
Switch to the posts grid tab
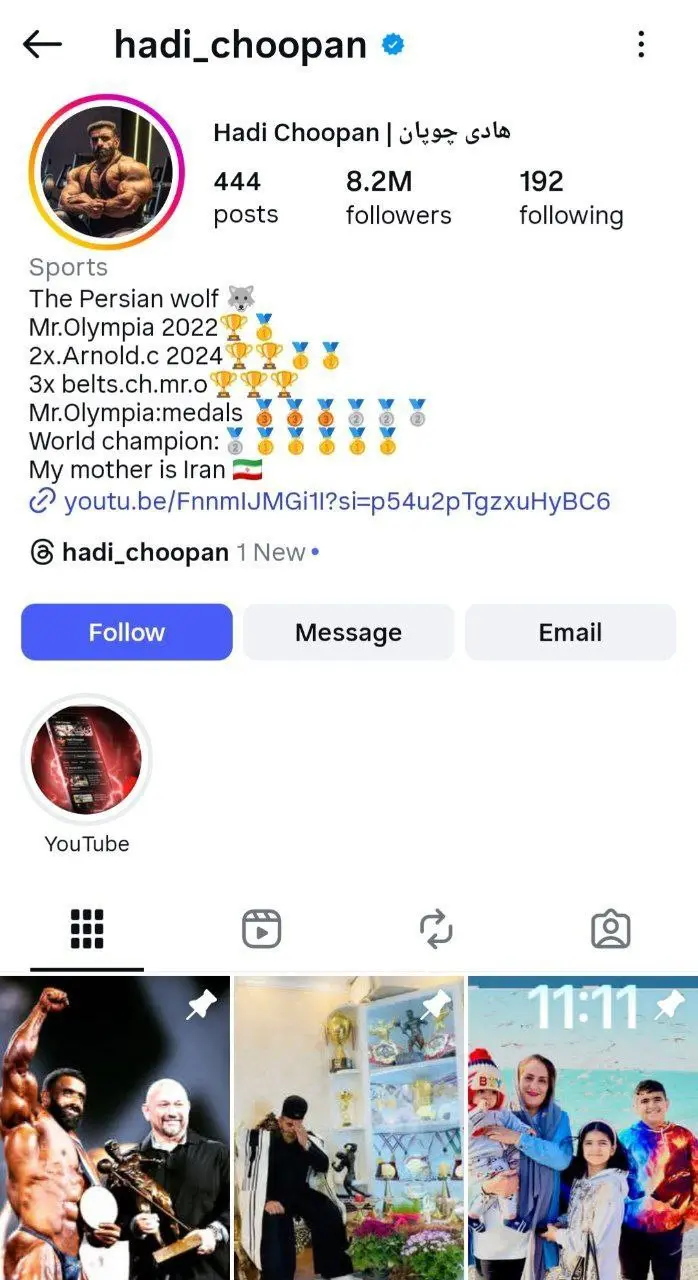coord(87,929)
